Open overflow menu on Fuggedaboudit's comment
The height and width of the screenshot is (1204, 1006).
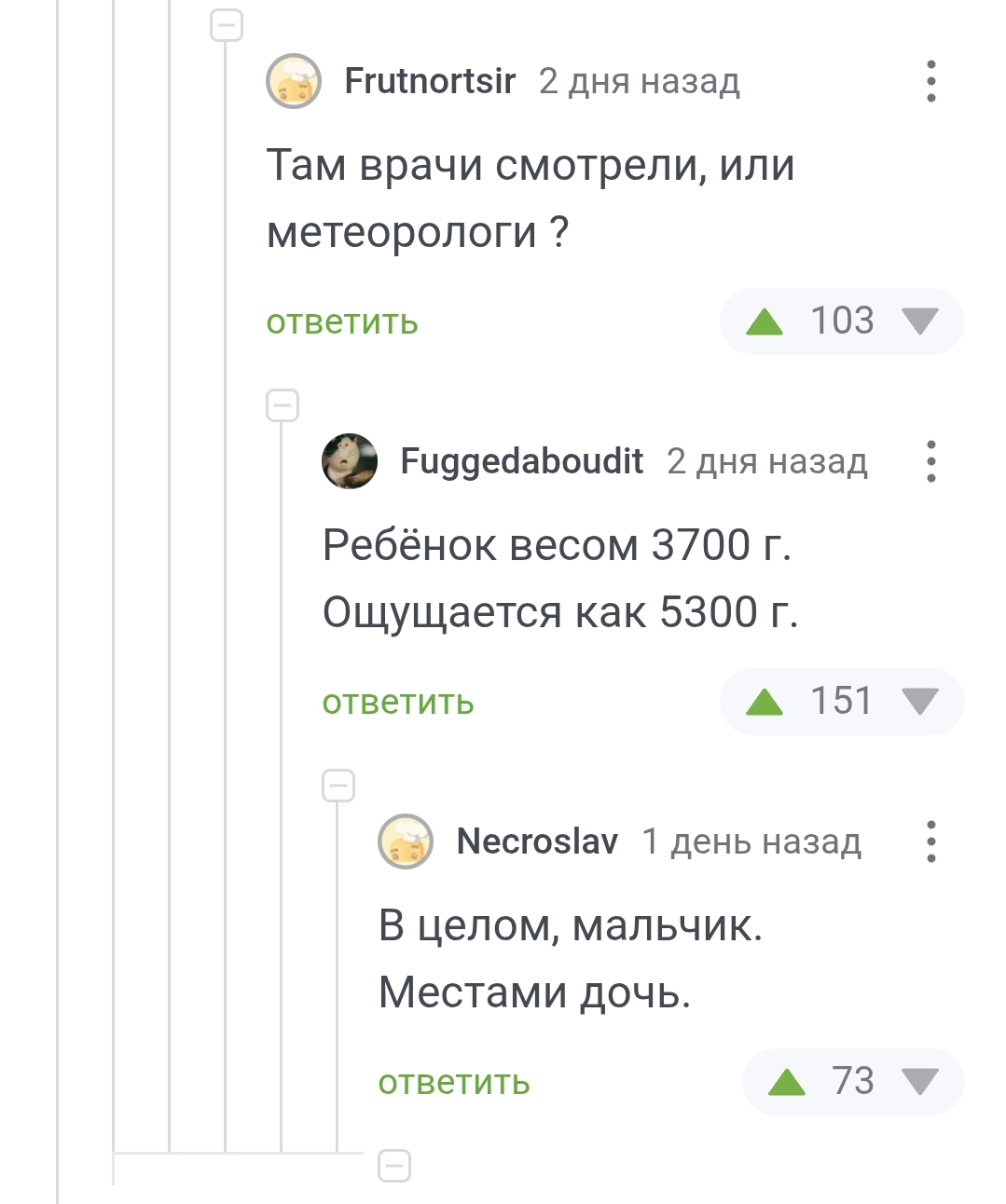pos(930,461)
